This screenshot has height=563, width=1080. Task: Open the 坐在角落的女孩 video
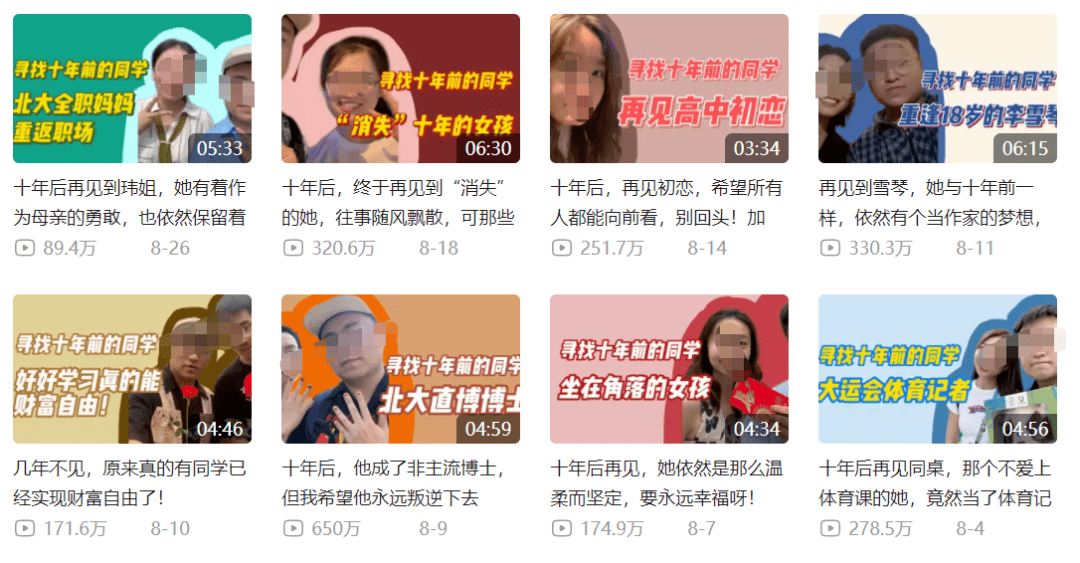pyautogui.click(x=669, y=369)
